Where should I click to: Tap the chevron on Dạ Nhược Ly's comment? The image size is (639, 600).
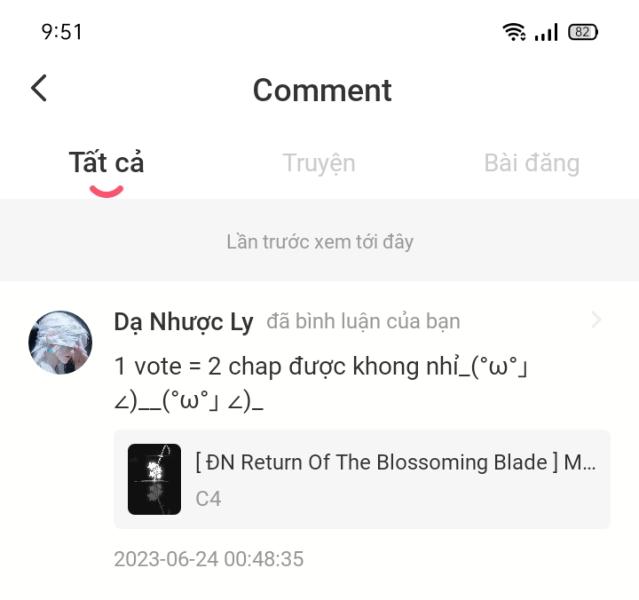(597, 320)
